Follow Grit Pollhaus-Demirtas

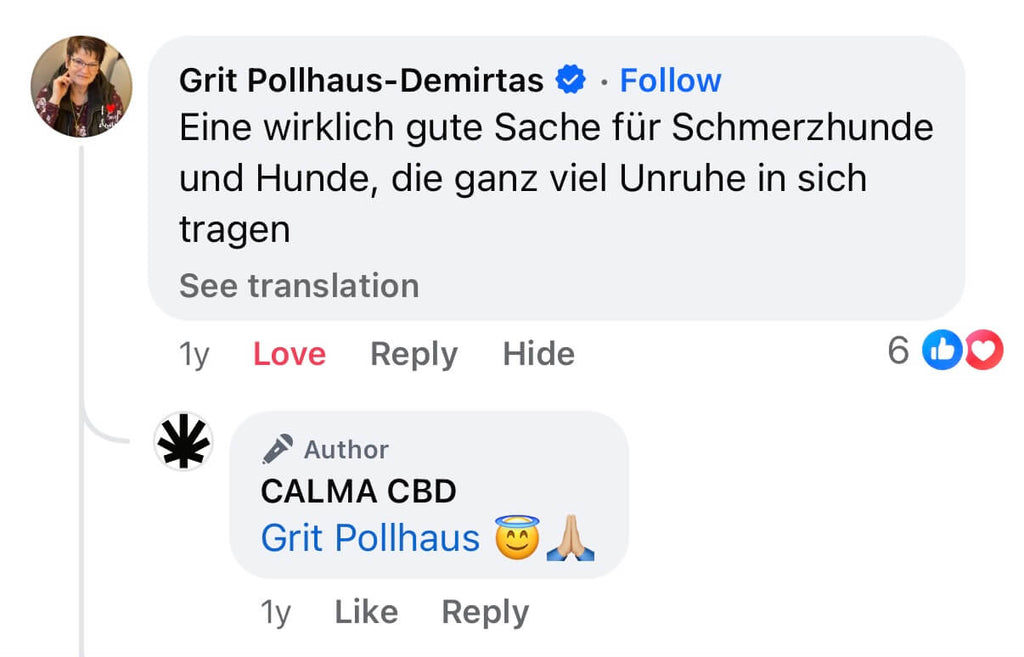[670, 80]
